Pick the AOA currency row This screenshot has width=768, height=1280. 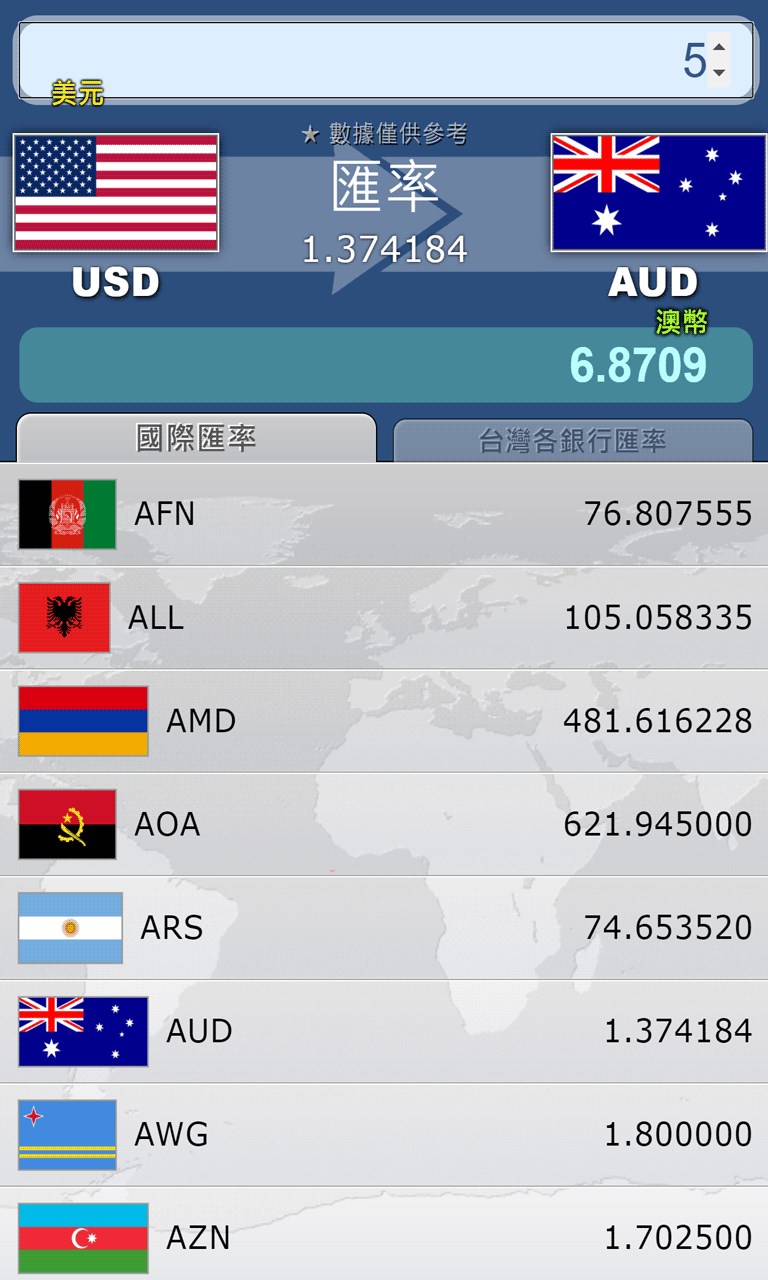pos(384,825)
